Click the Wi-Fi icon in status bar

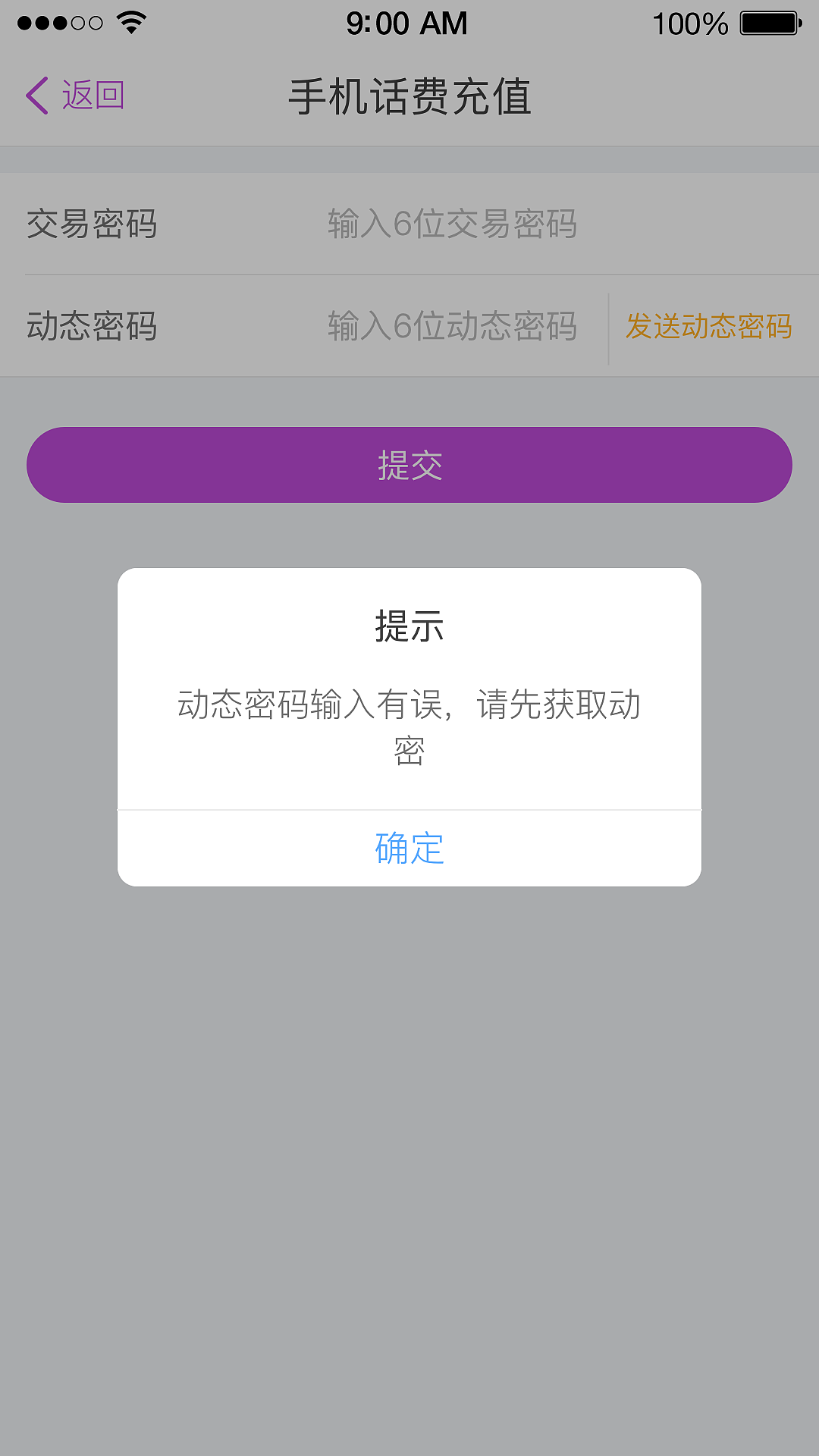129,21
